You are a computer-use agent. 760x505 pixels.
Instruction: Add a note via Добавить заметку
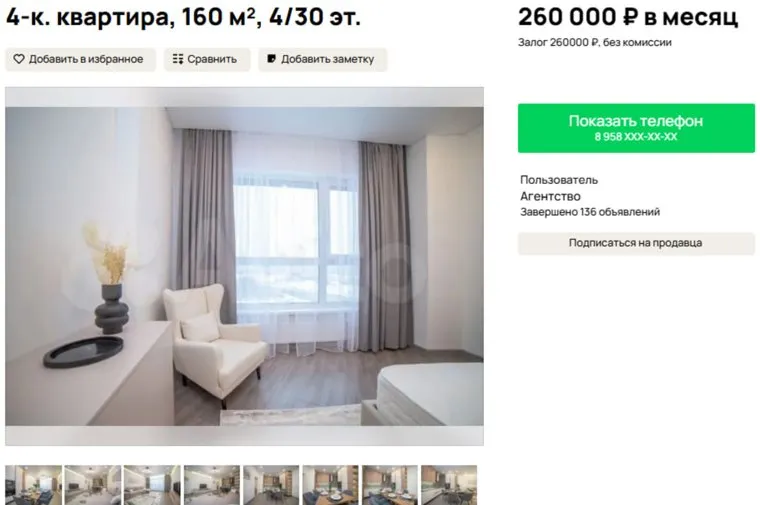click(x=322, y=59)
